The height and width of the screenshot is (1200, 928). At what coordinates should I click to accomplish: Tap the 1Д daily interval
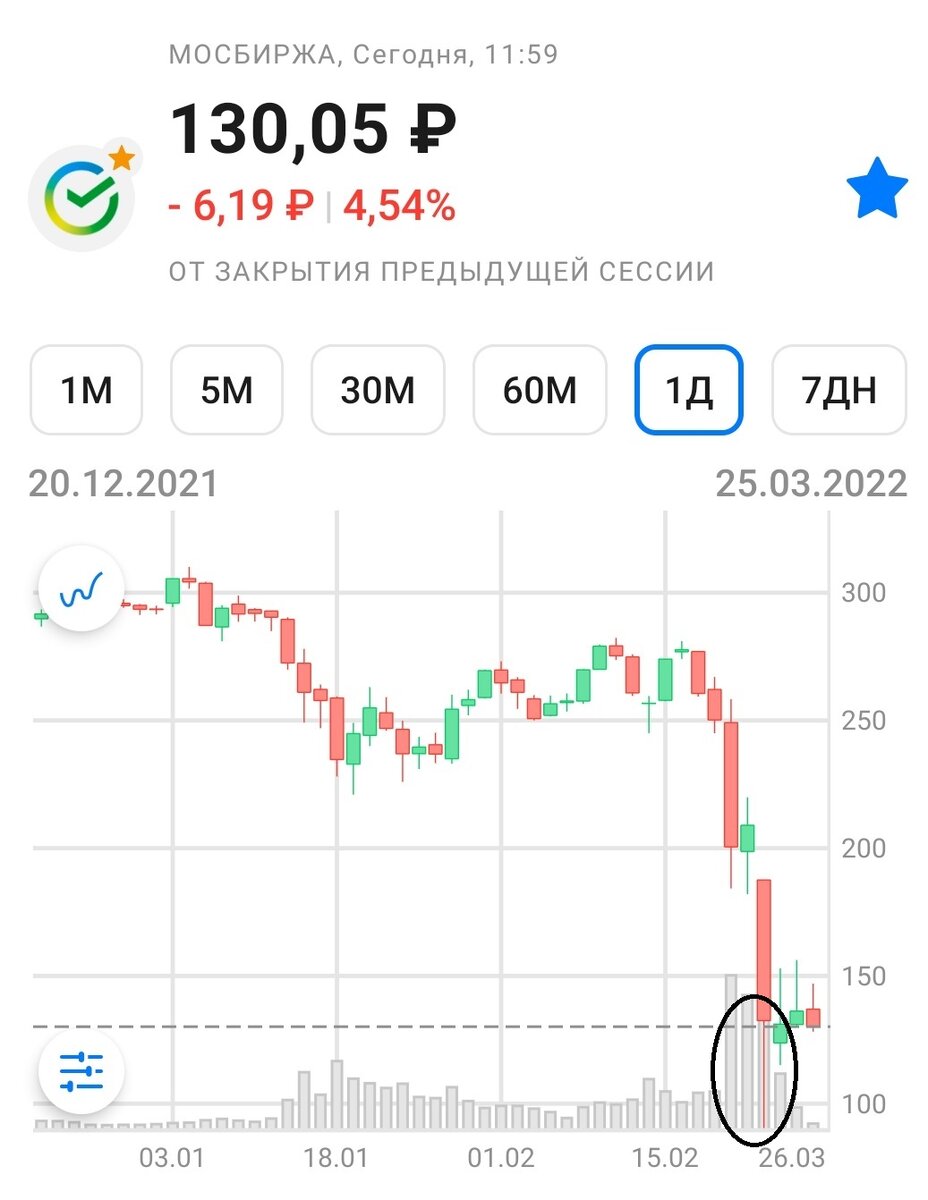689,390
